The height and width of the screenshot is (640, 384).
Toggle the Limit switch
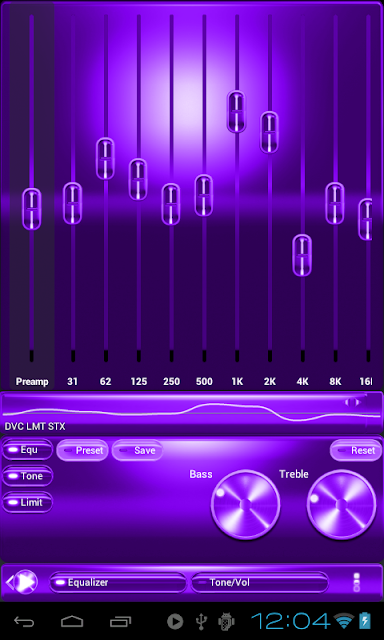click(27, 502)
